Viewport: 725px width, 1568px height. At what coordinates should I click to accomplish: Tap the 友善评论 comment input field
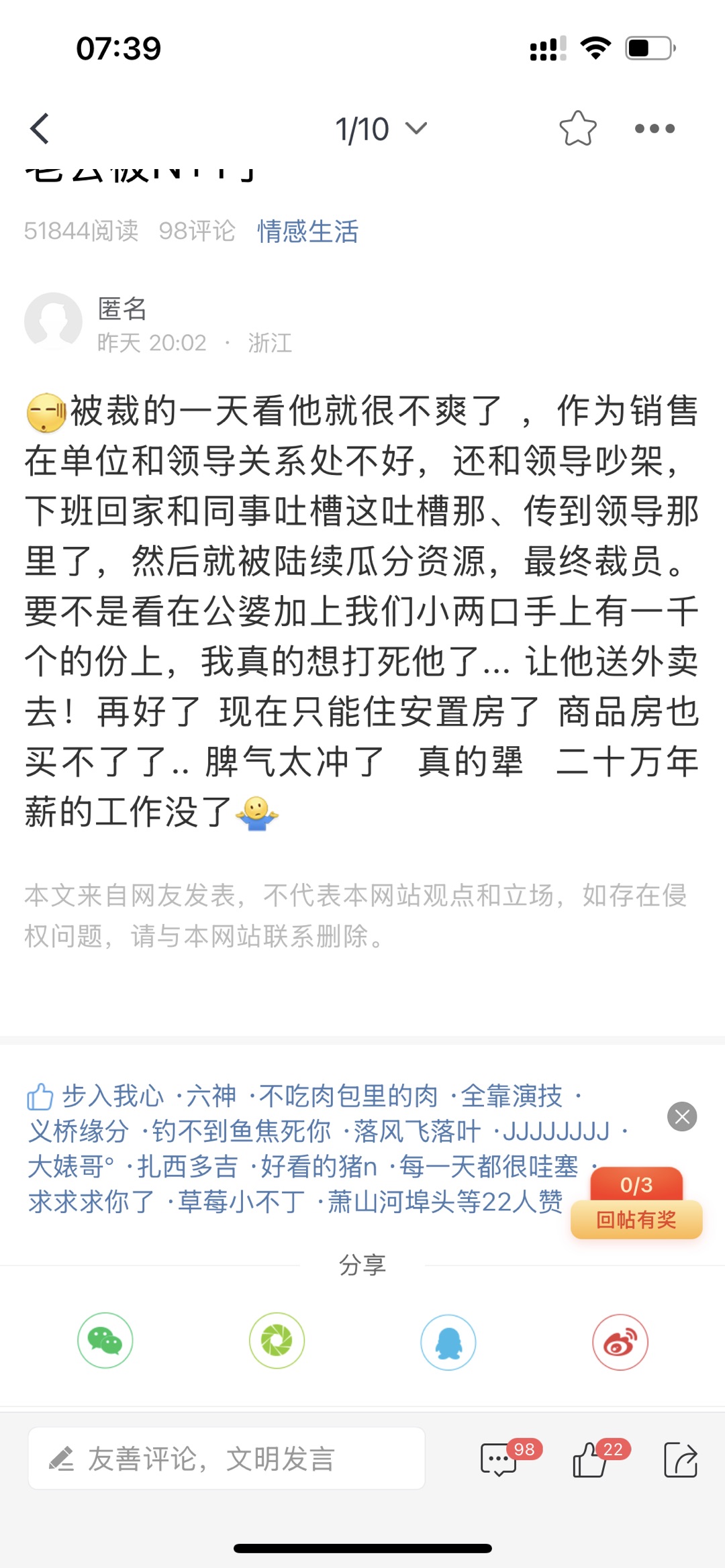click(226, 1459)
